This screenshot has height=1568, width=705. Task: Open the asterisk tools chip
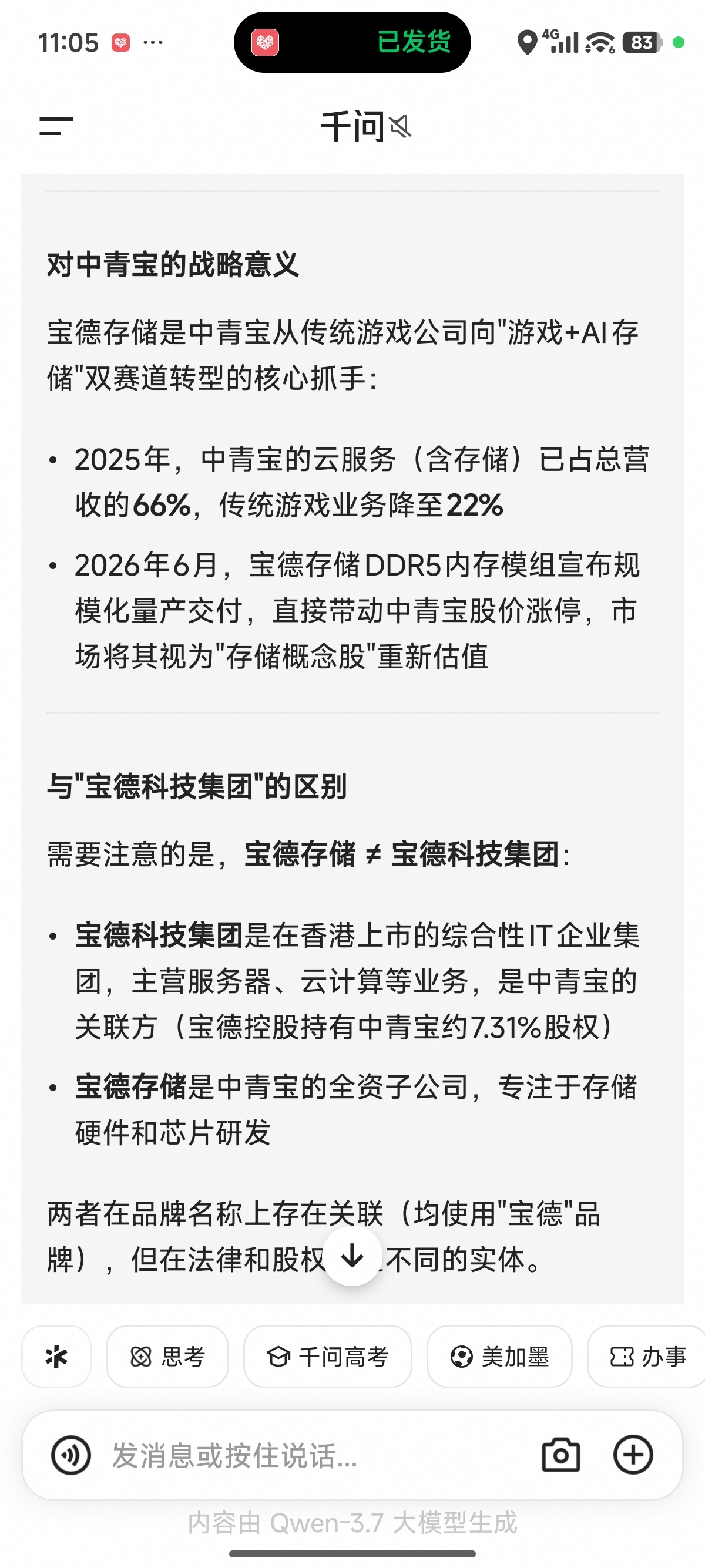[x=56, y=1357]
